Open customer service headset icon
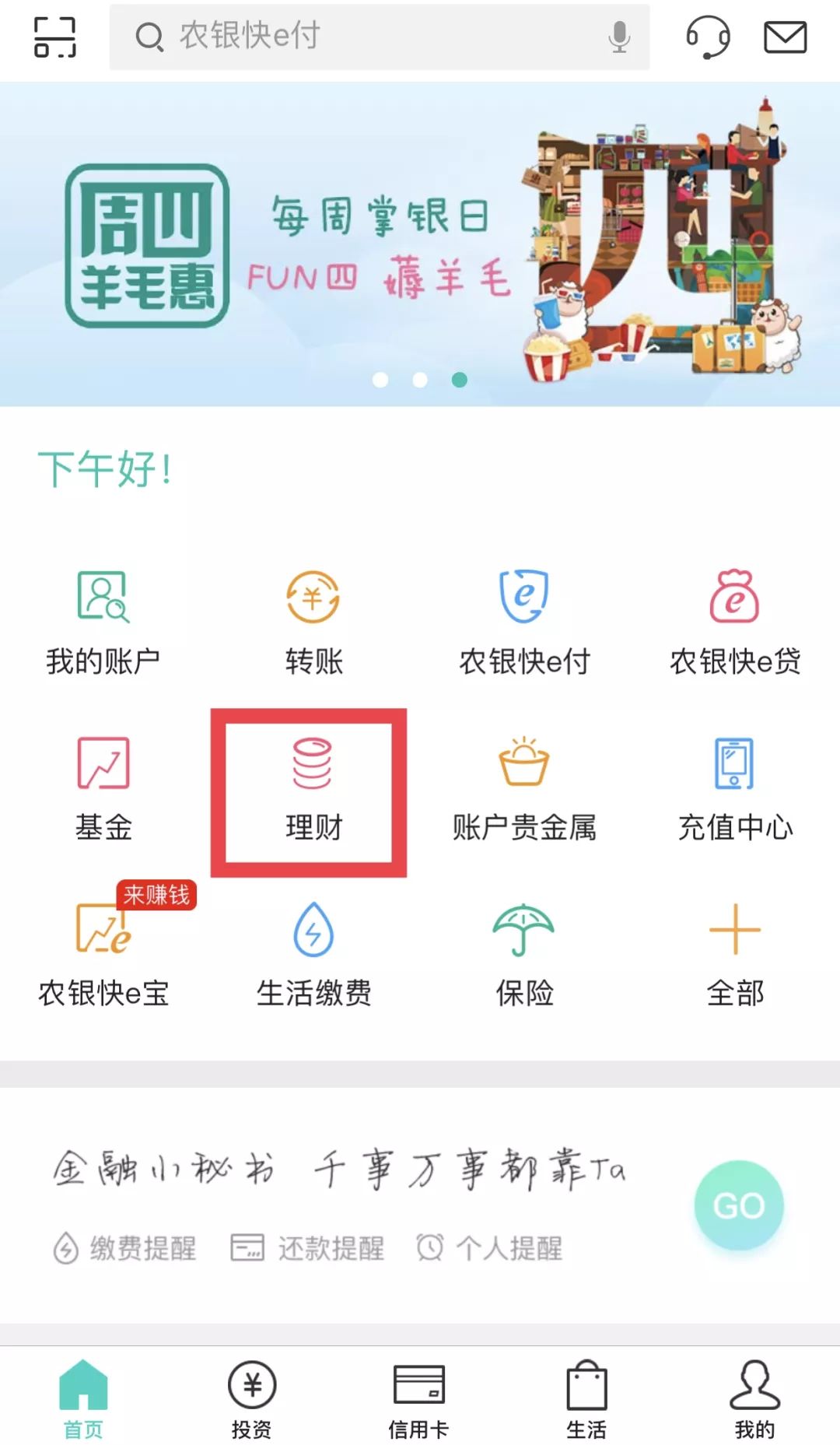 708,37
